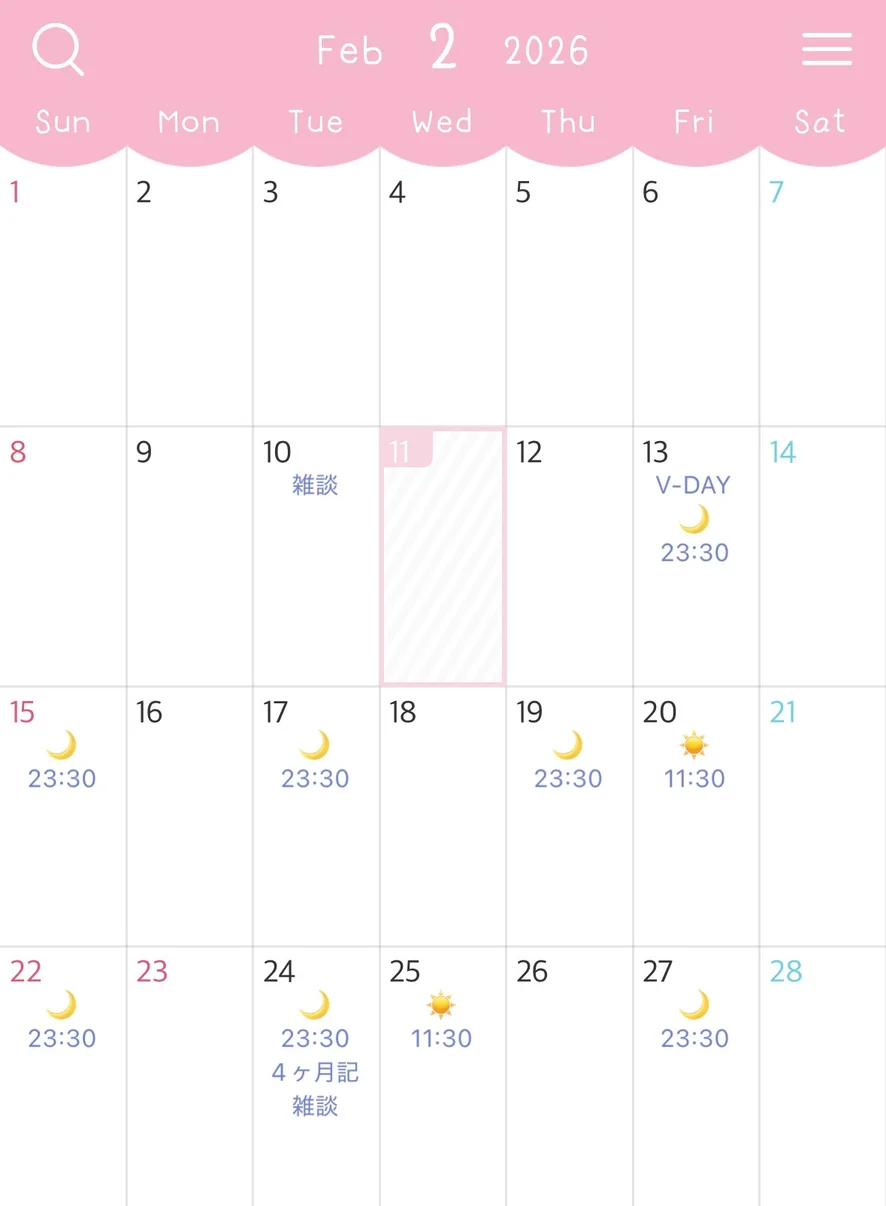Viewport: 886px width, 1206px height.
Task: Open the hamburger menu
Action: click(x=827, y=49)
